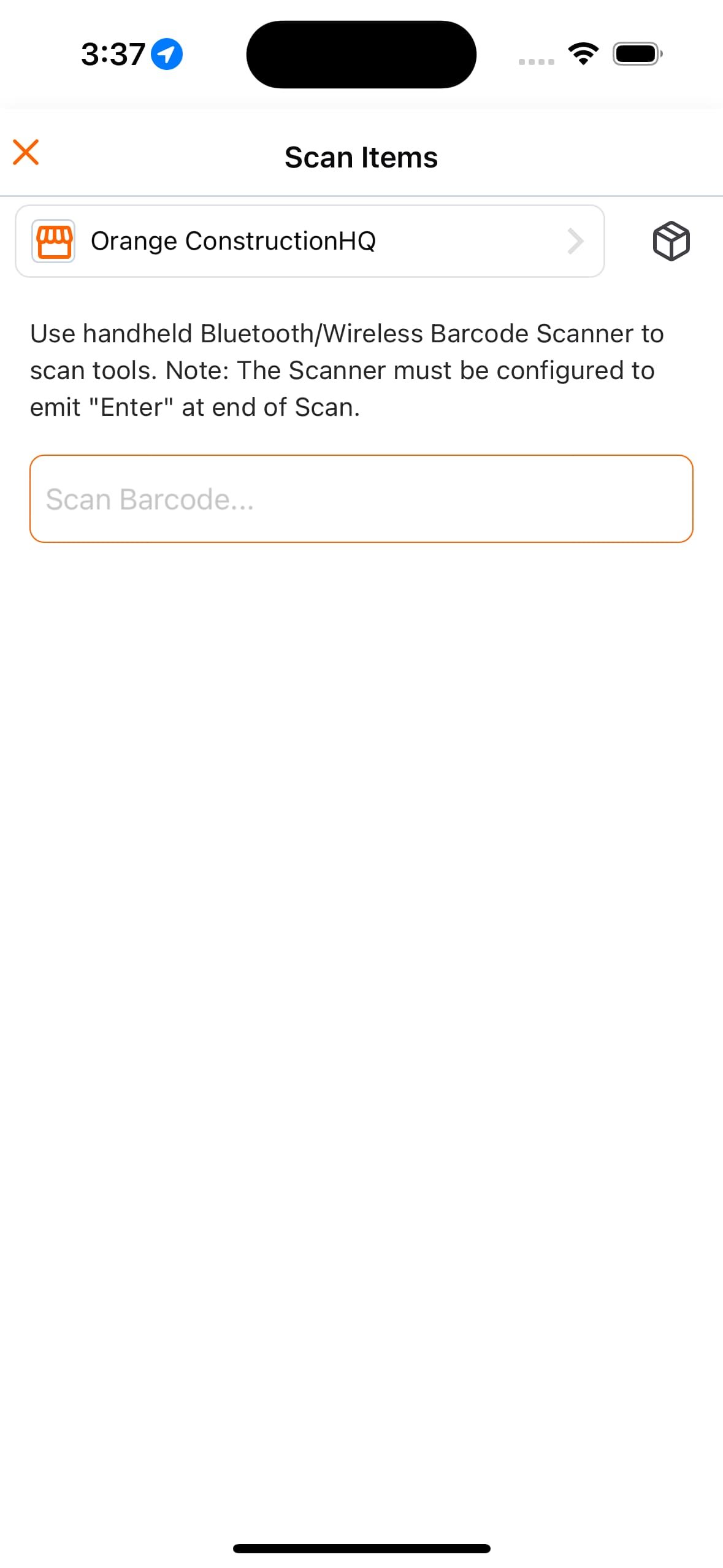Tap inside the orange-bordered barcode box
Image resolution: width=723 pixels, height=1568 pixels.
click(361, 498)
